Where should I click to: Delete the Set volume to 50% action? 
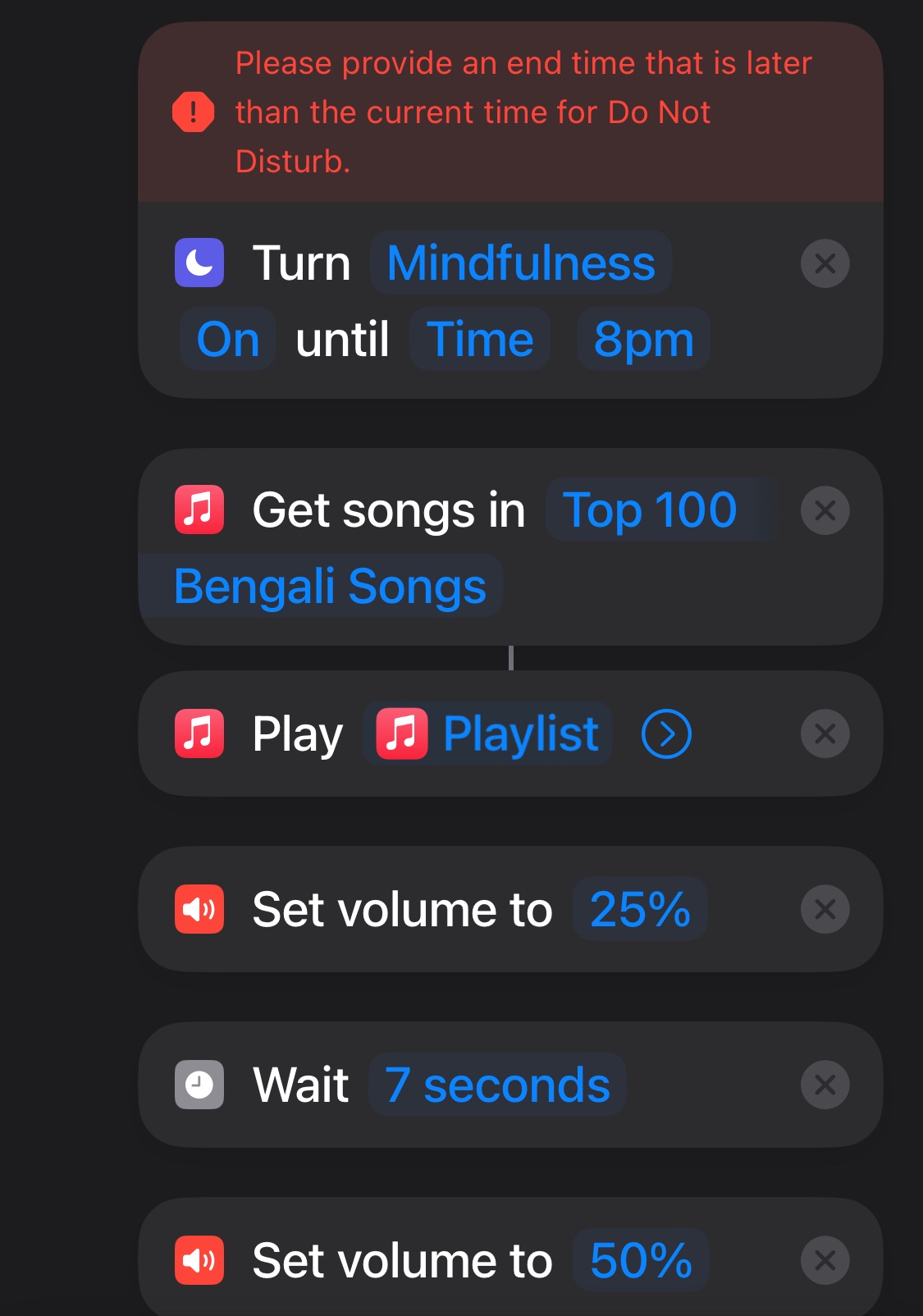[x=825, y=1260]
